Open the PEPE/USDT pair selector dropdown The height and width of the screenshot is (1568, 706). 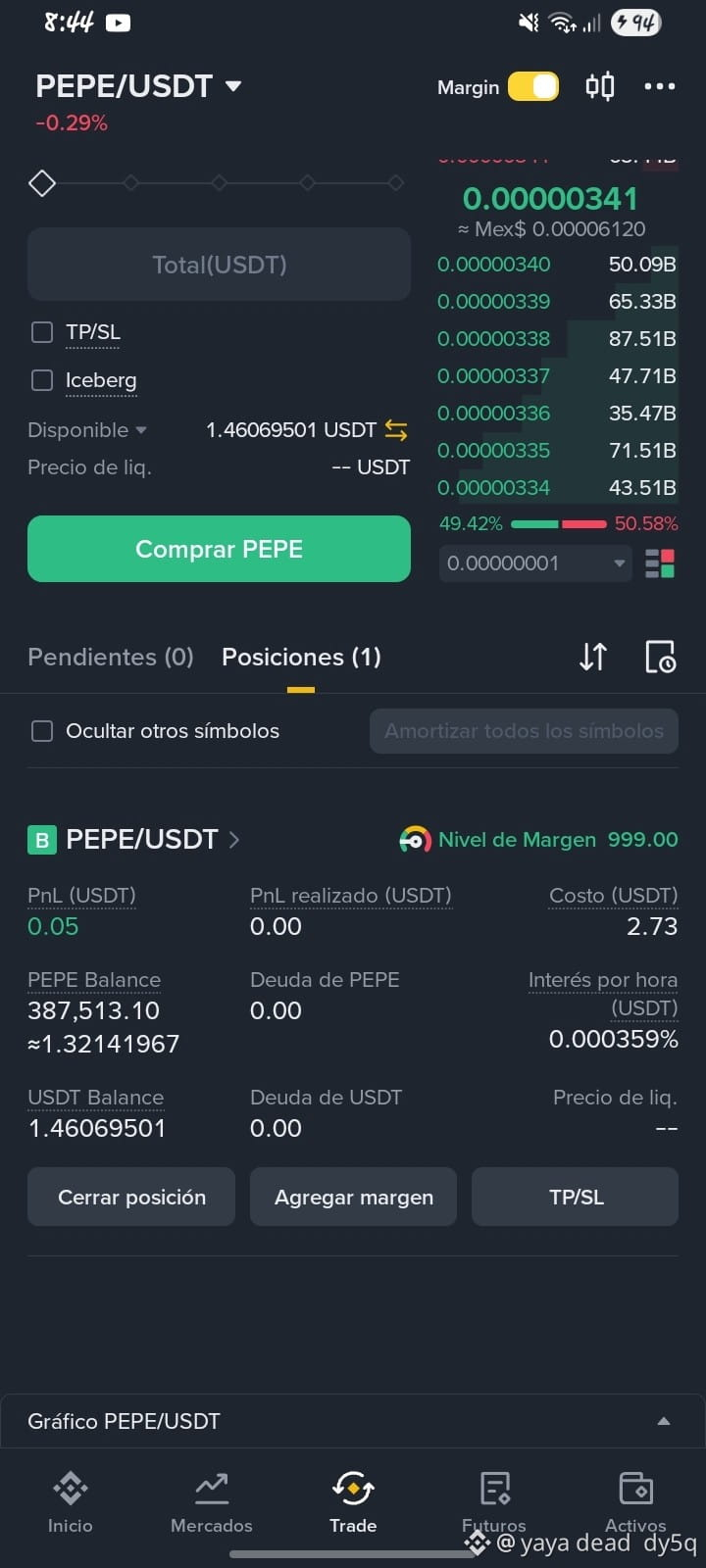coord(138,86)
